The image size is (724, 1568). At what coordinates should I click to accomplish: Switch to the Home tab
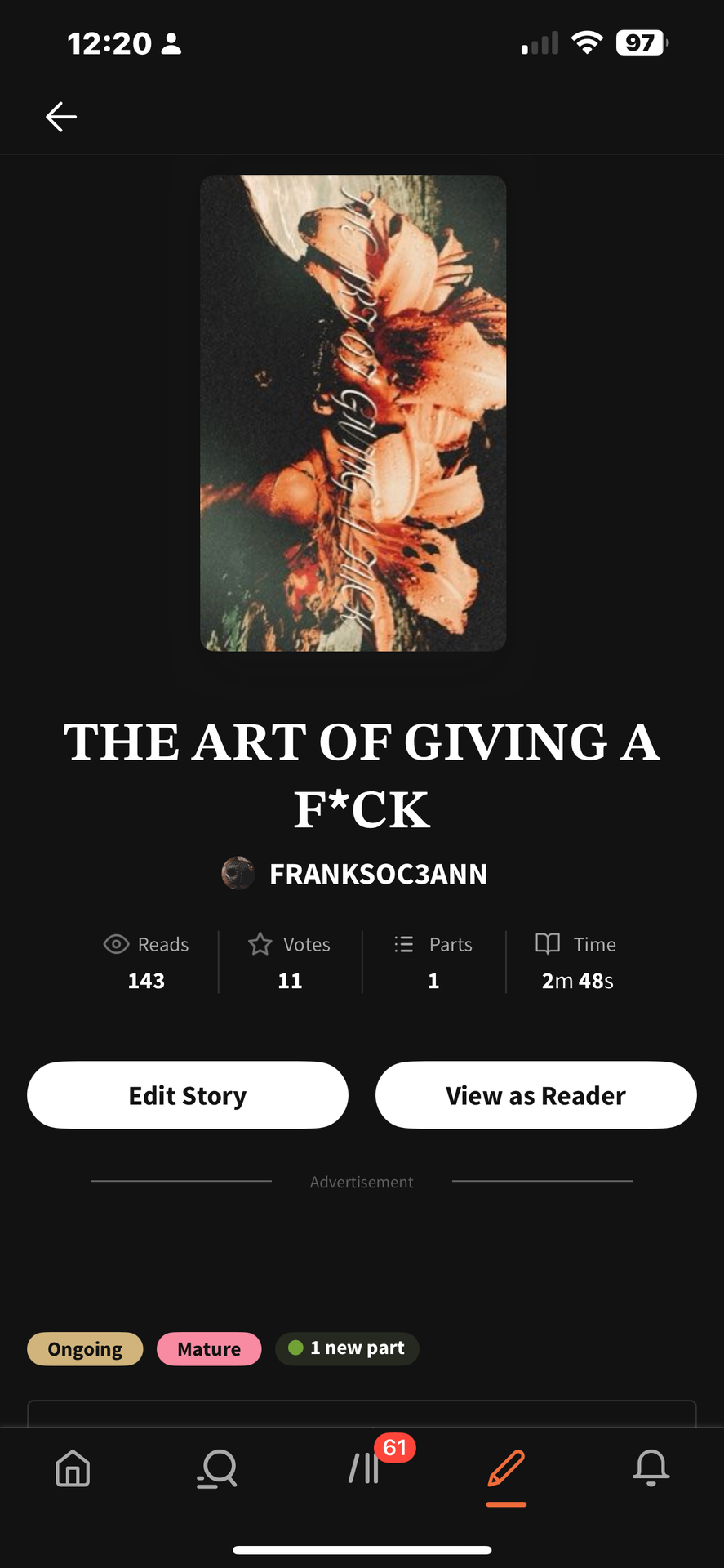pos(73,1468)
